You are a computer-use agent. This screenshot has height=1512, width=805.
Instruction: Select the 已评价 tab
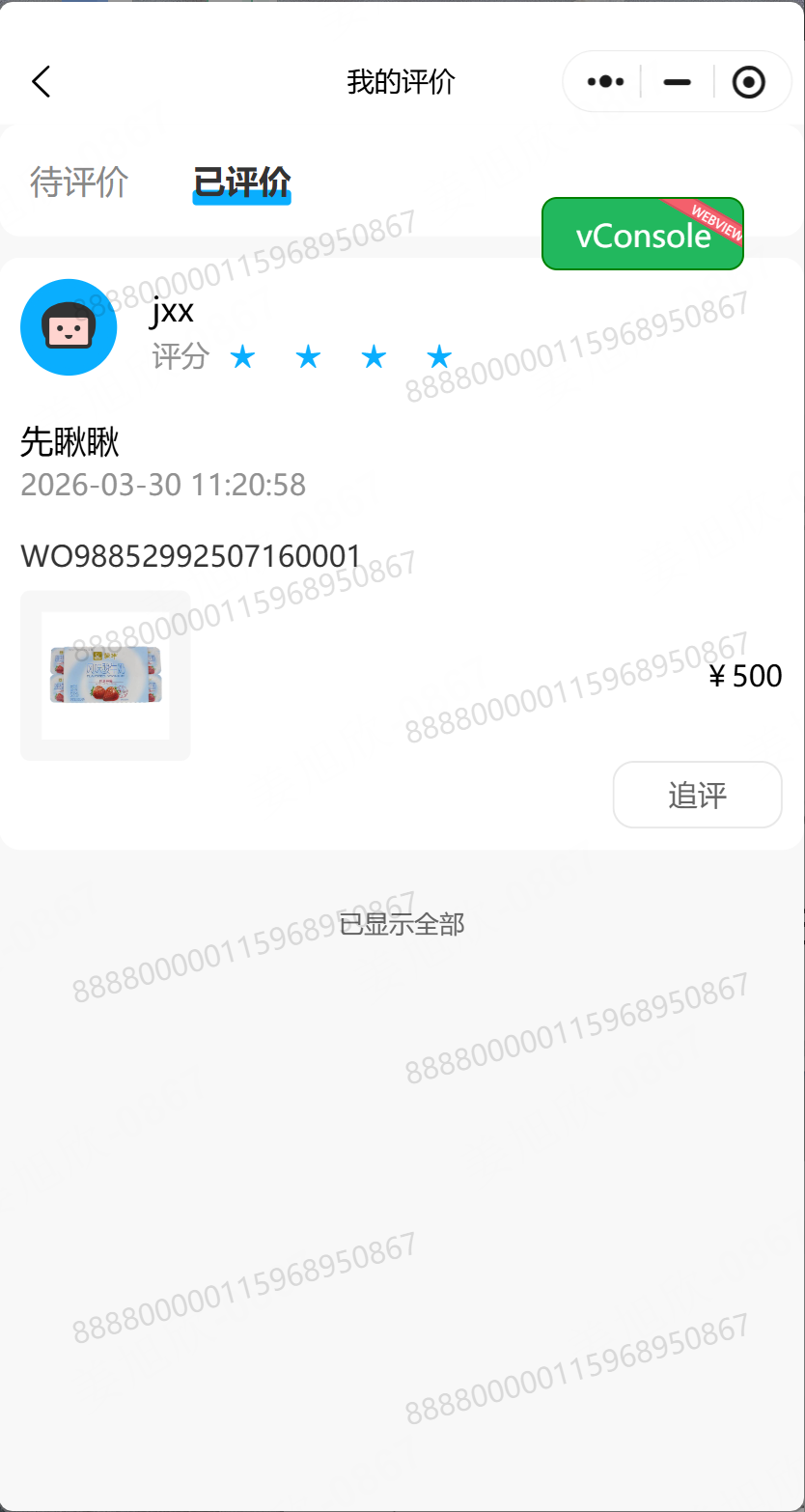click(241, 182)
